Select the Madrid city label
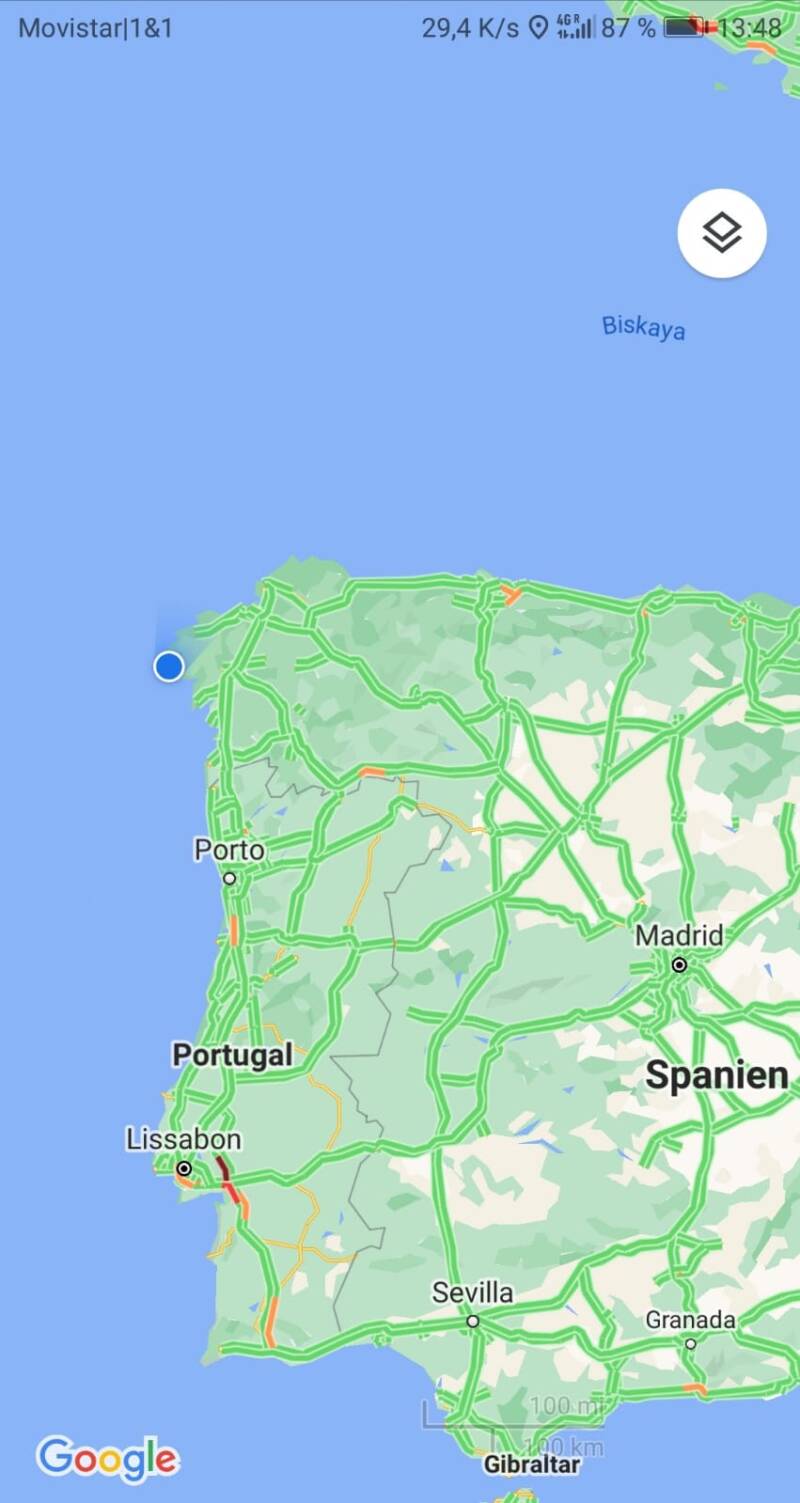 [679, 937]
